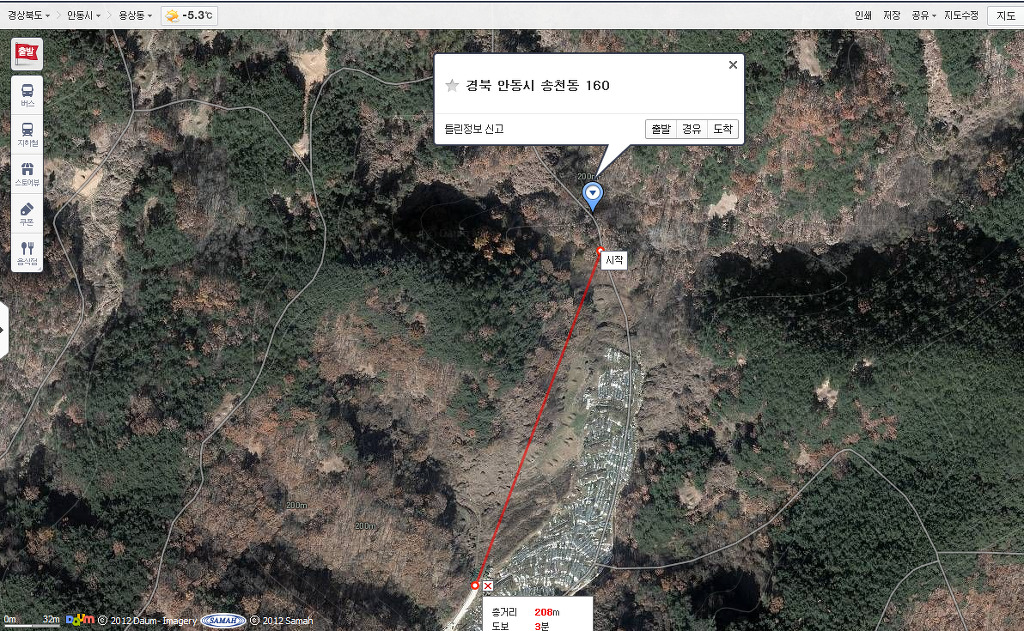Tap the 출발 flag button
1024x631 pixels.
click(26, 53)
